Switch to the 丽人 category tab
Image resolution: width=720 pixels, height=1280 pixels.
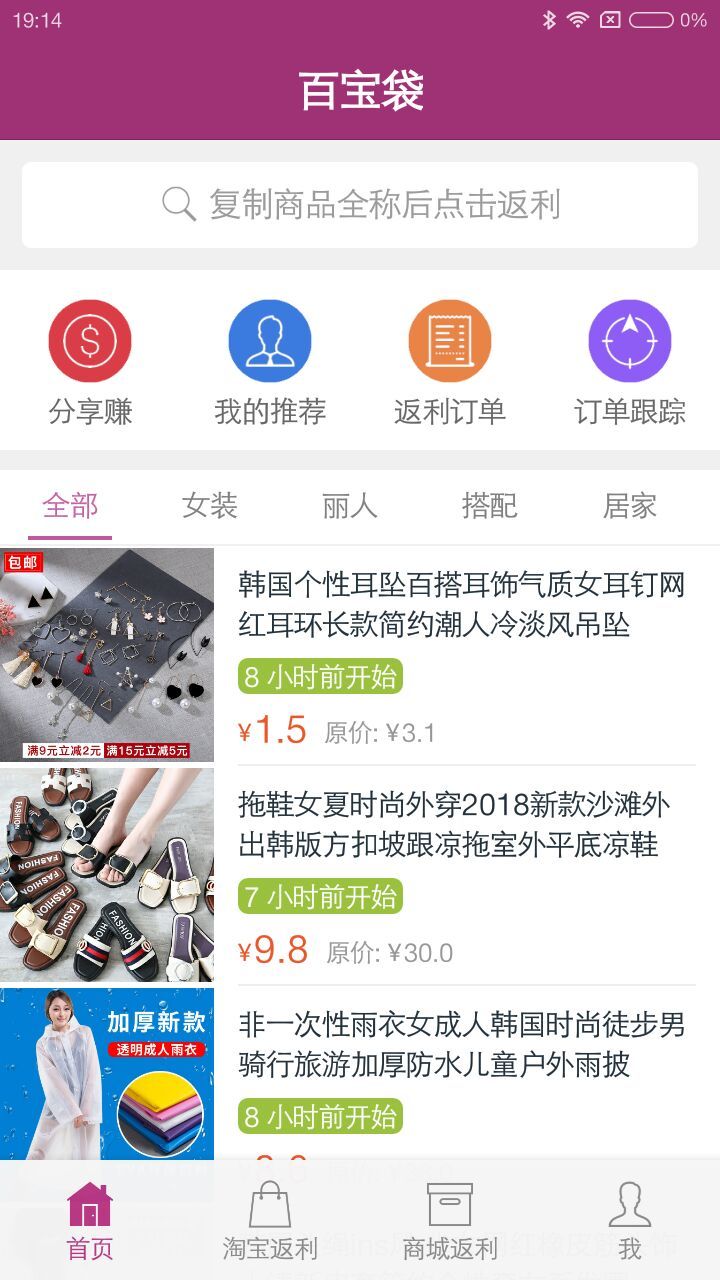pos(350,506)
